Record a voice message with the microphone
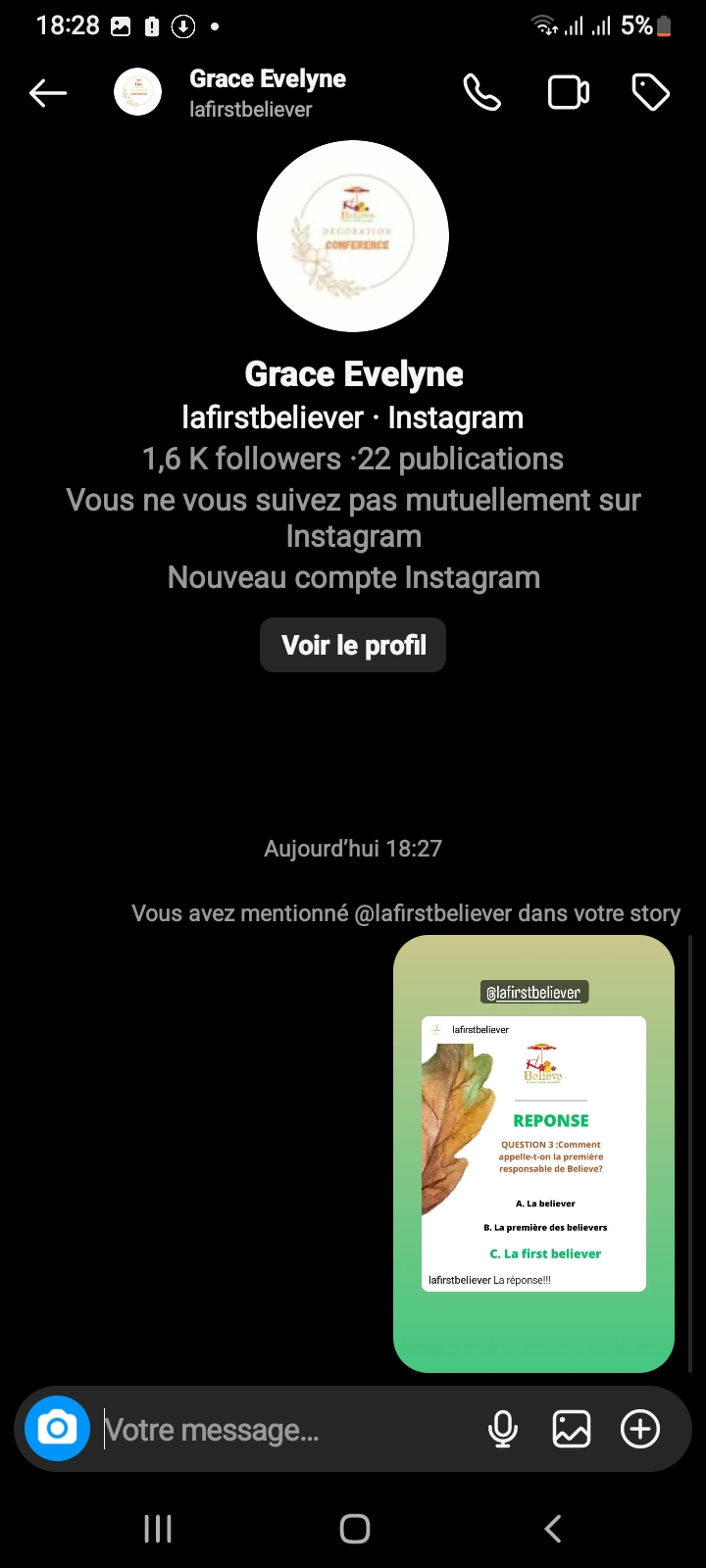 click(503, 1429)
